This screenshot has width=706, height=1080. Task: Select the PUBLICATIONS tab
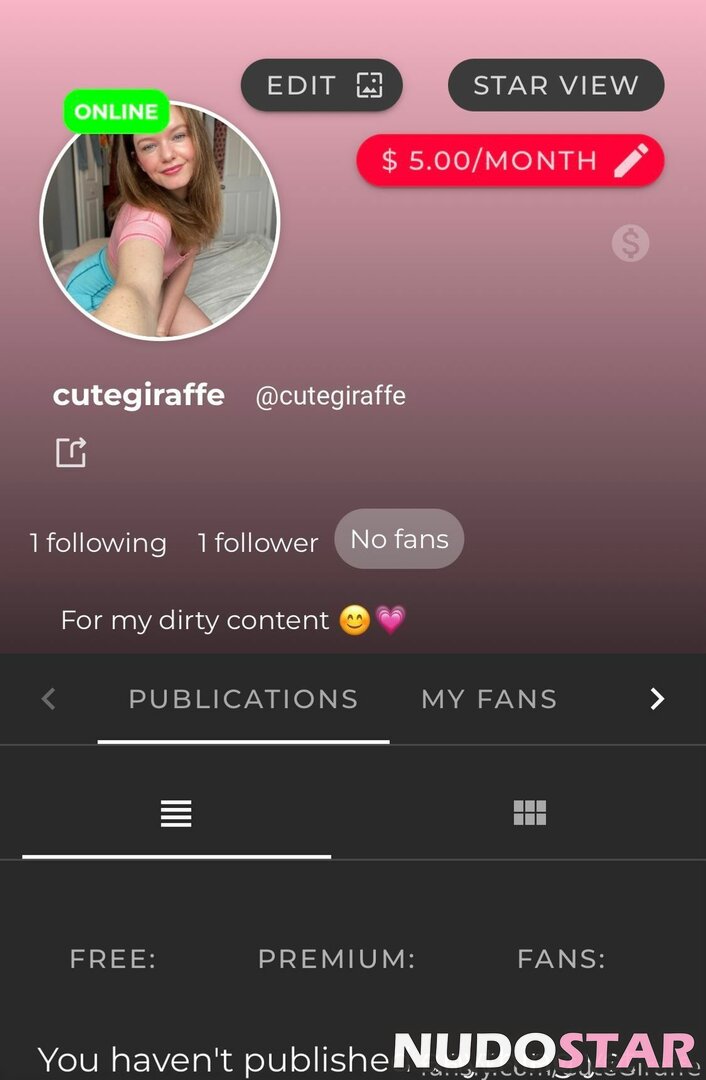point(243,700)
